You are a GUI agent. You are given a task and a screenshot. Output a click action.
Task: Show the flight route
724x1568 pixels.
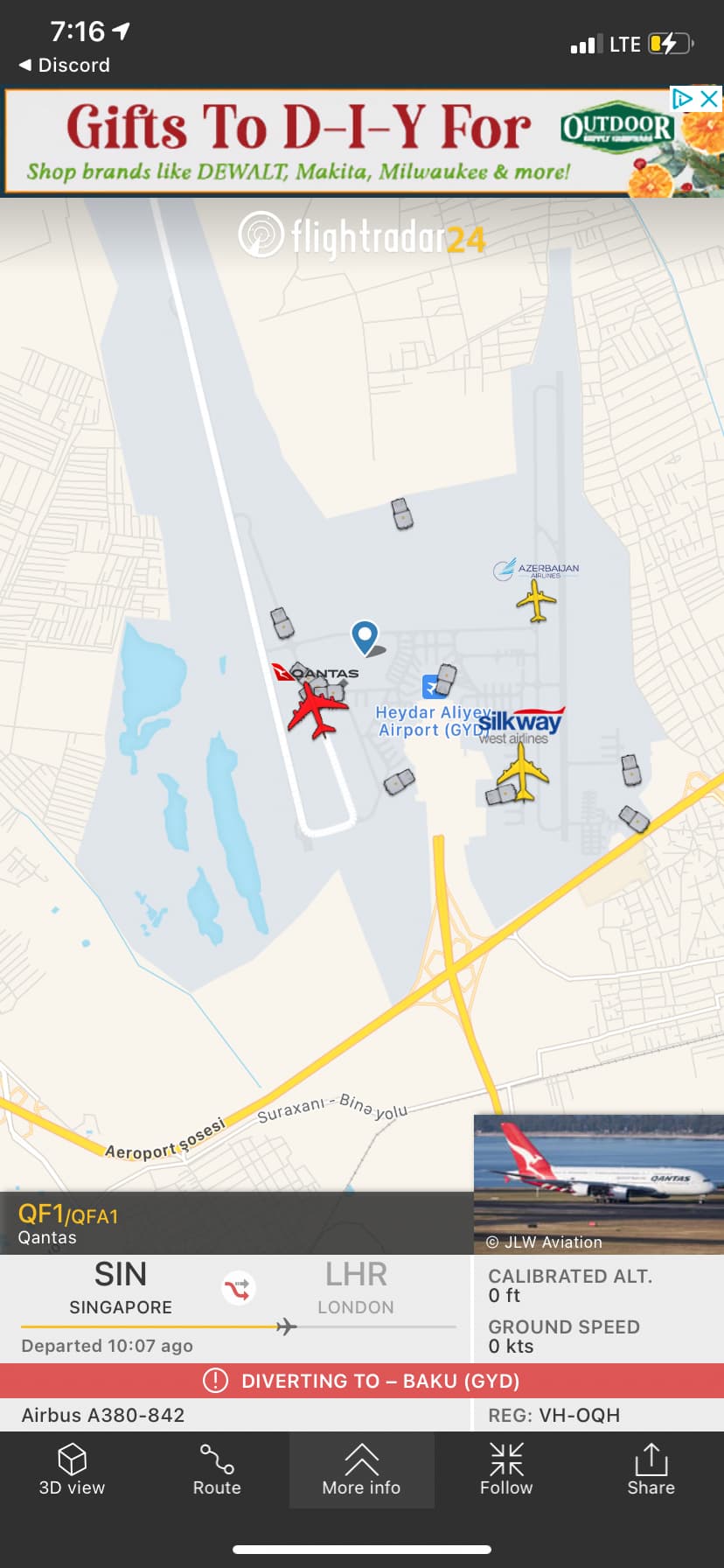[217, 1470]
